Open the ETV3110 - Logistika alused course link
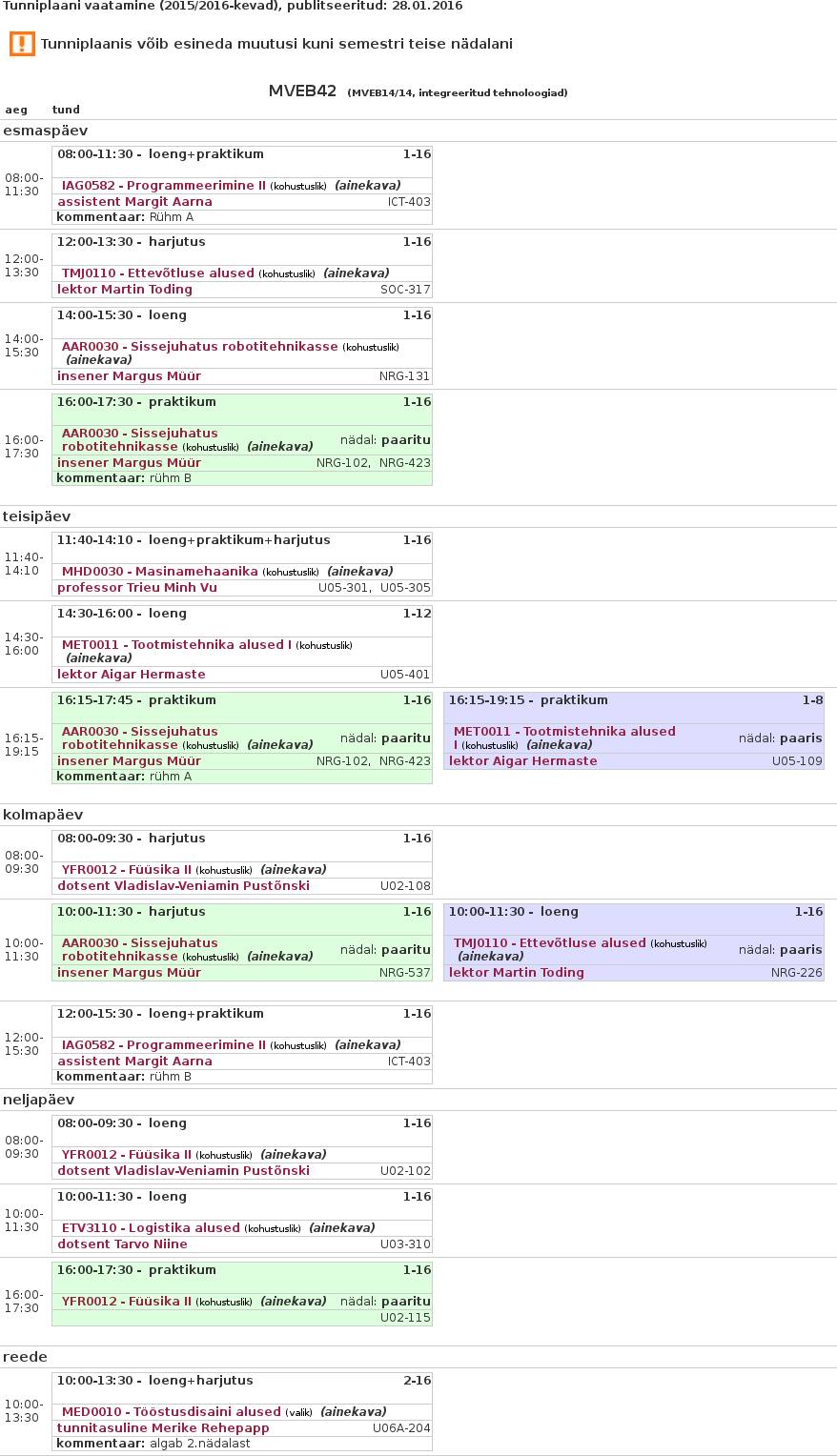 (151, 1228)
